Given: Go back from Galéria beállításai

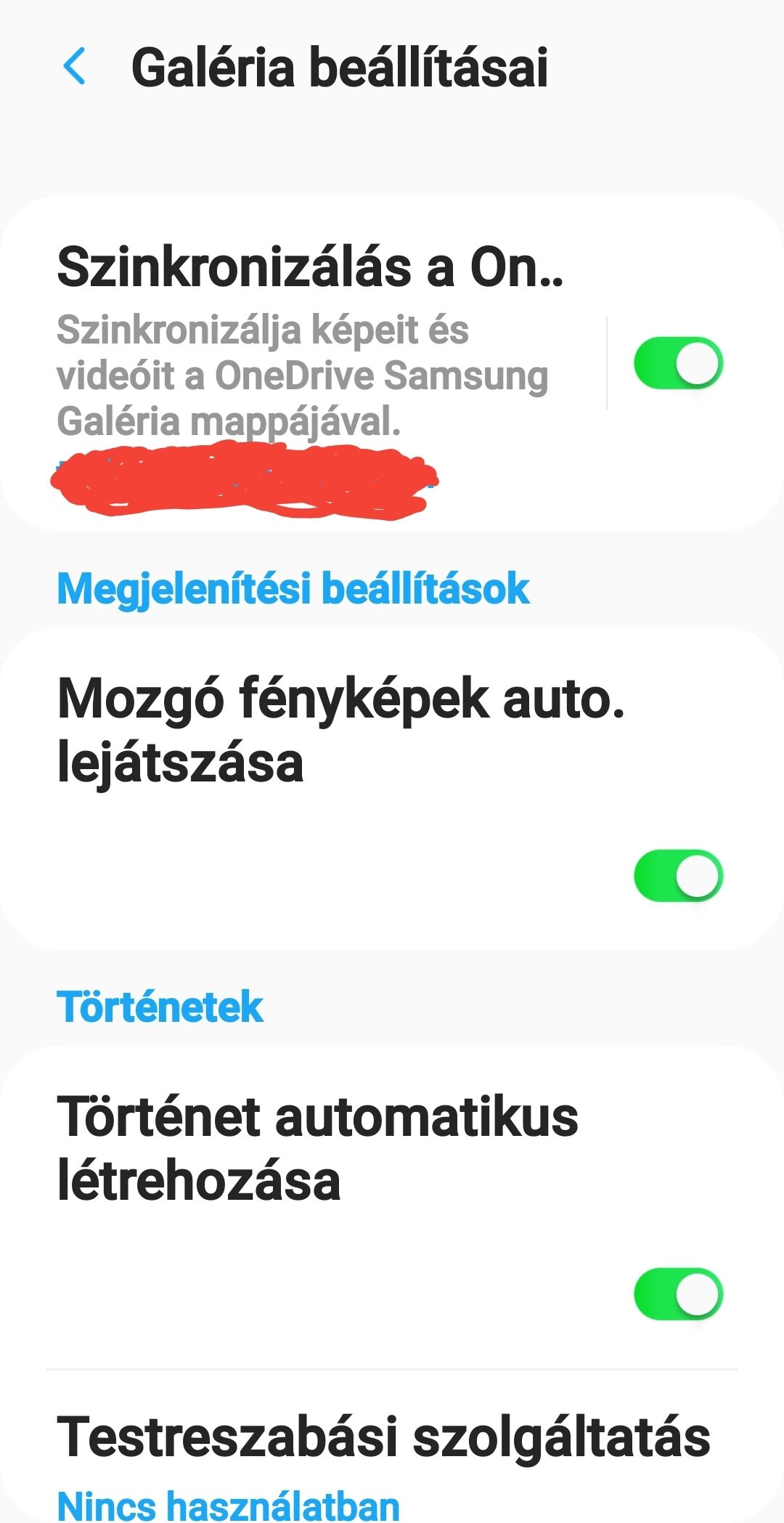Looking at the screenshot, I should pos(75,67).
